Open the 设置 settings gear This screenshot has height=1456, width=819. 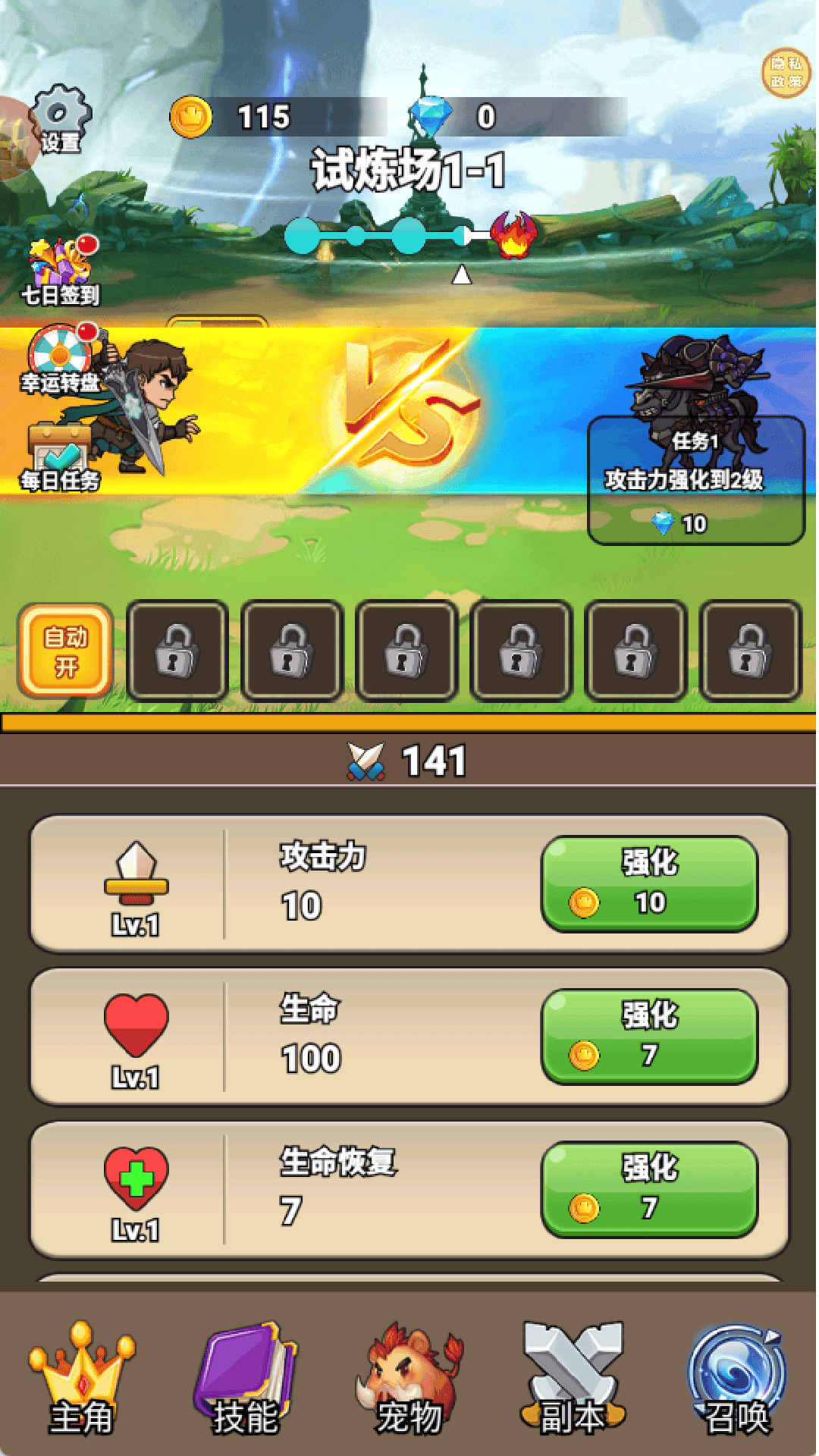coord(60,120)
